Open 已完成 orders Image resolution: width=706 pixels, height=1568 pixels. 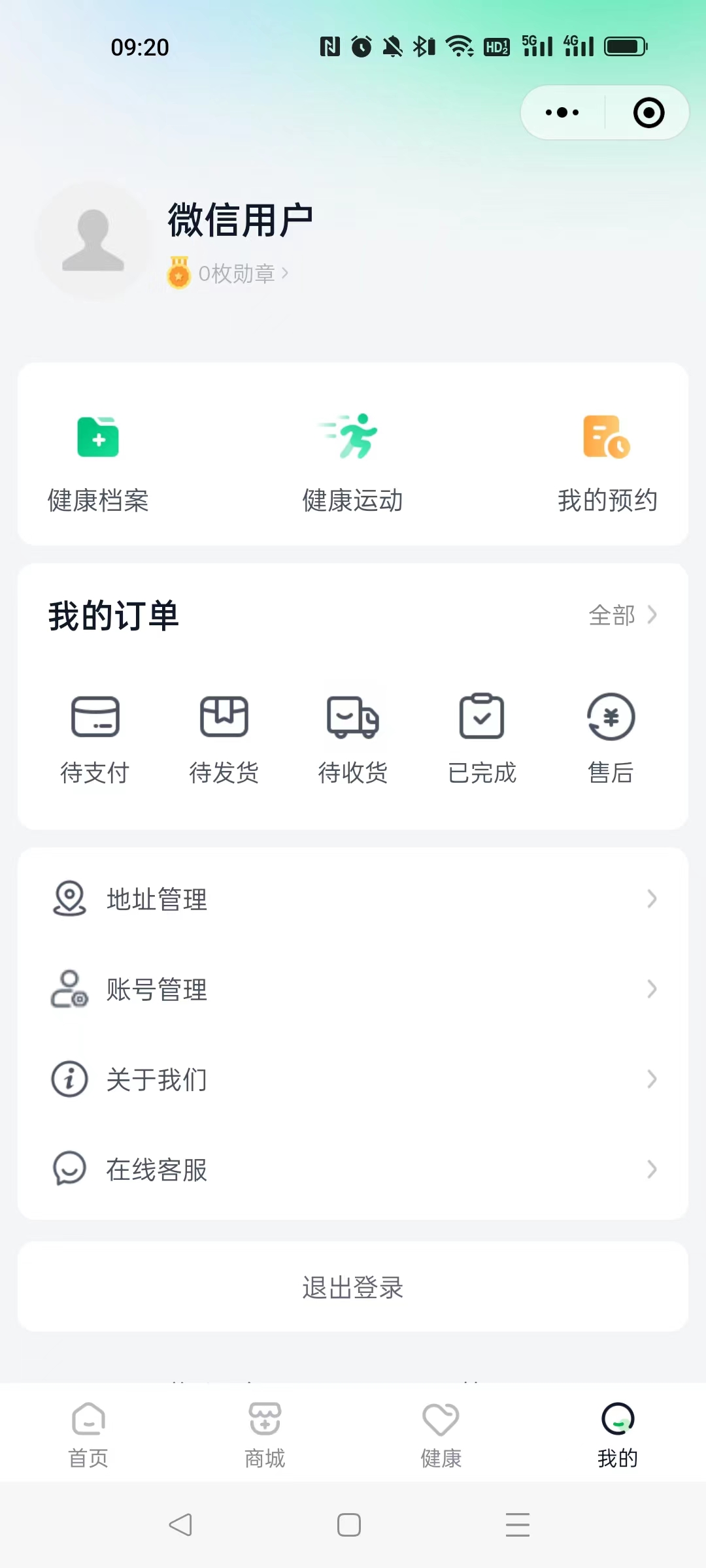[x=482, y=738]
